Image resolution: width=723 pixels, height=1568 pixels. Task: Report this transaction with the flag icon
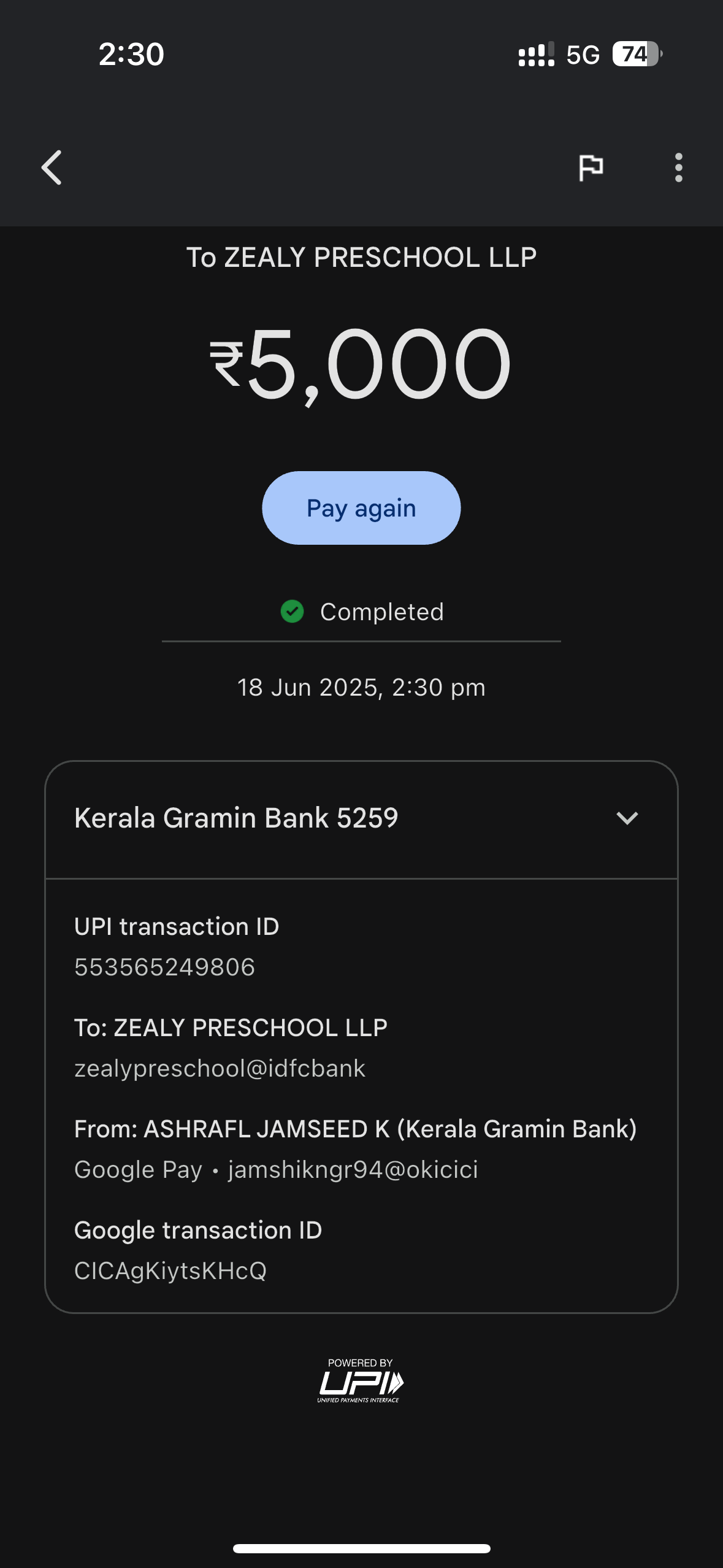[591, 167]
